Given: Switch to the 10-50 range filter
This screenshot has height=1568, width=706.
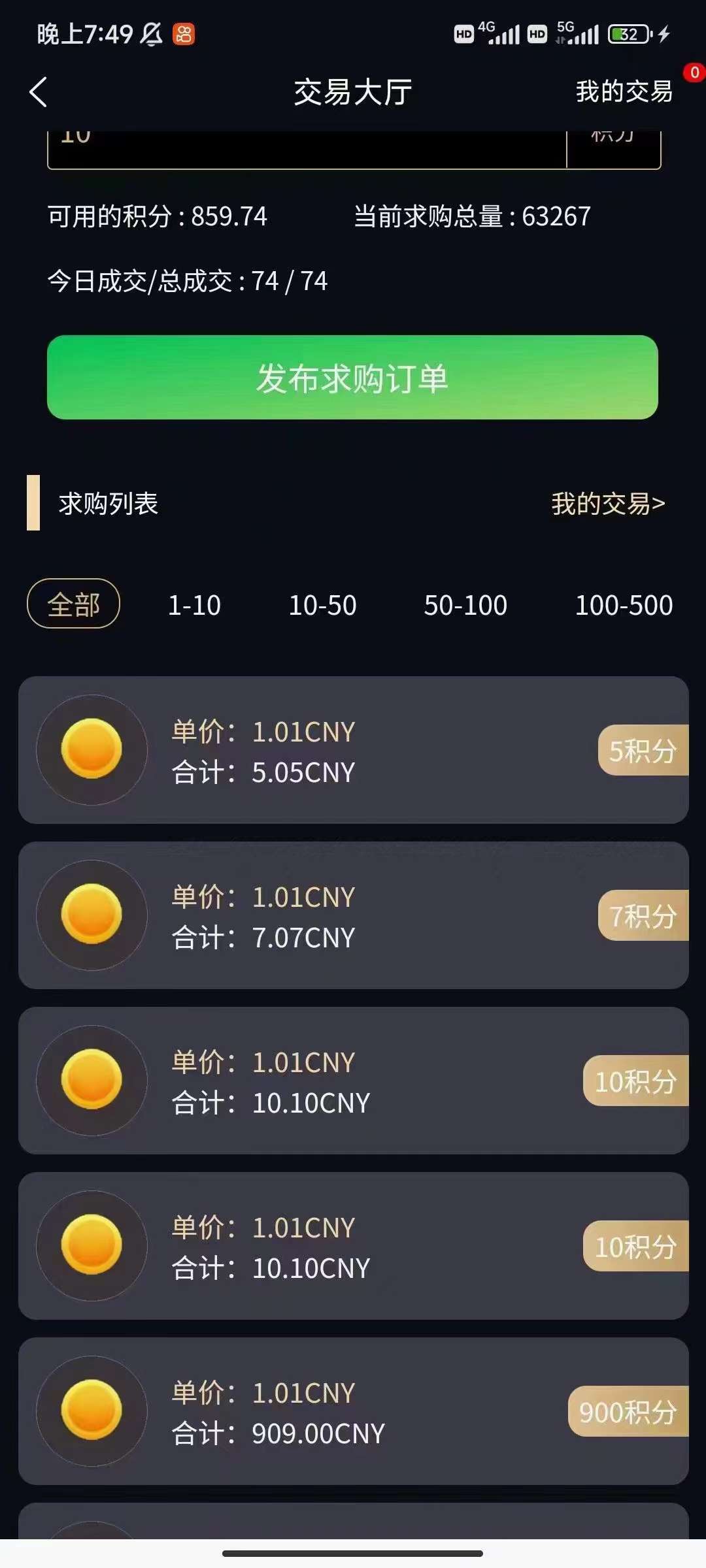Looking at the screenshot, I should [x=323, y=605].
